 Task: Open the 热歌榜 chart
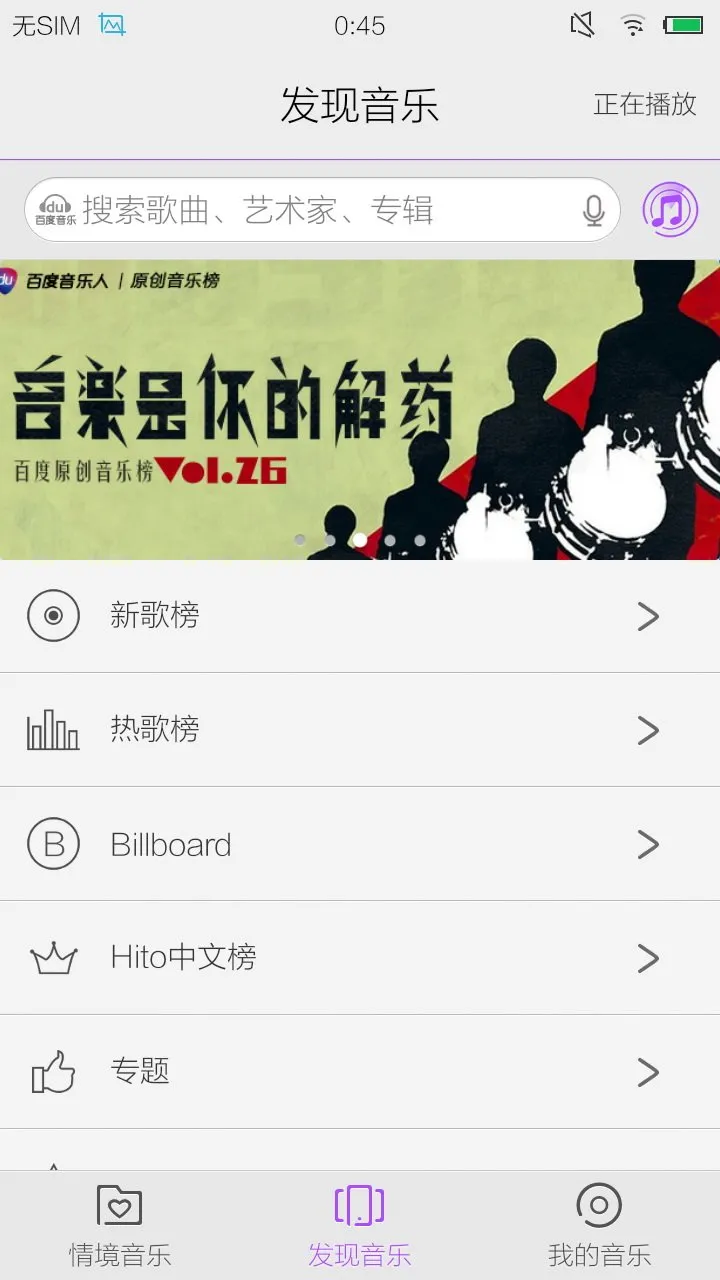point(360,730)
